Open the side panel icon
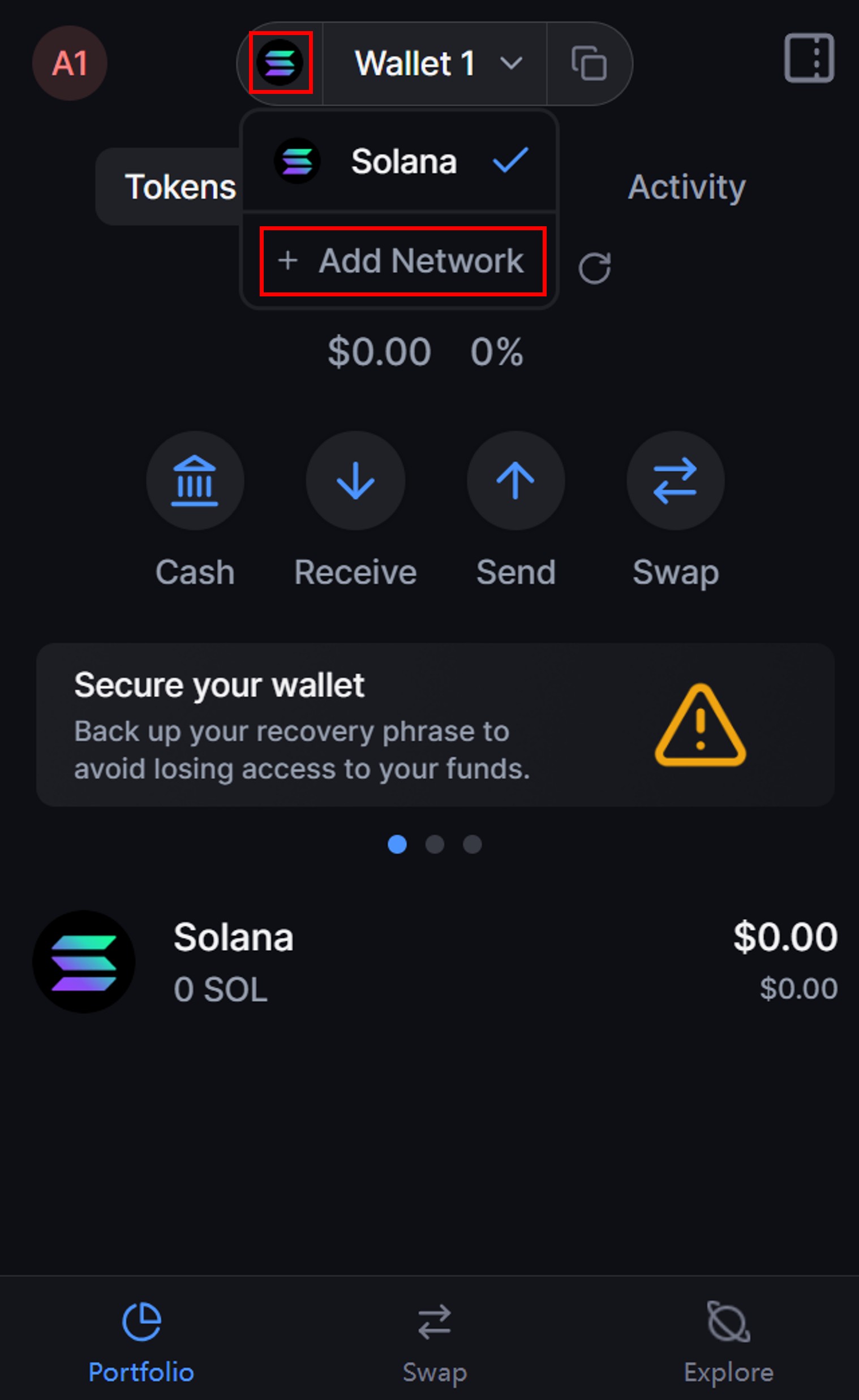Screen dimensions: 859x1400 coord(809,58)
